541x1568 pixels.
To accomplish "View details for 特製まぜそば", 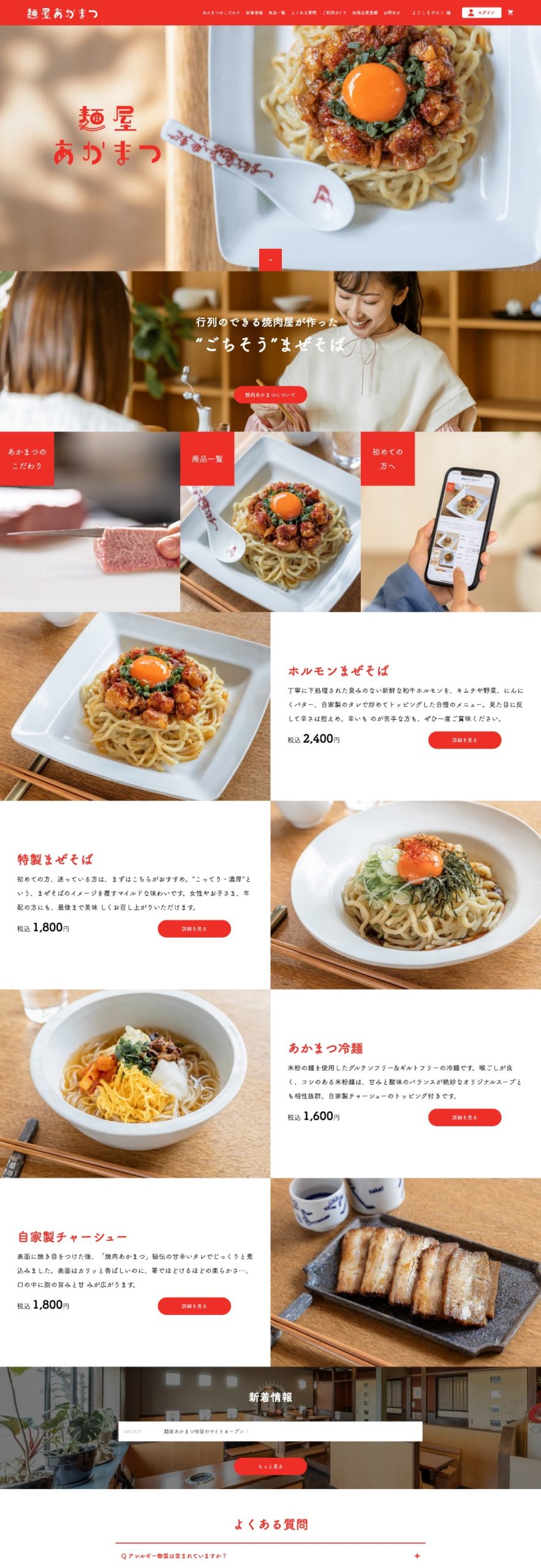I will [194, 929].
